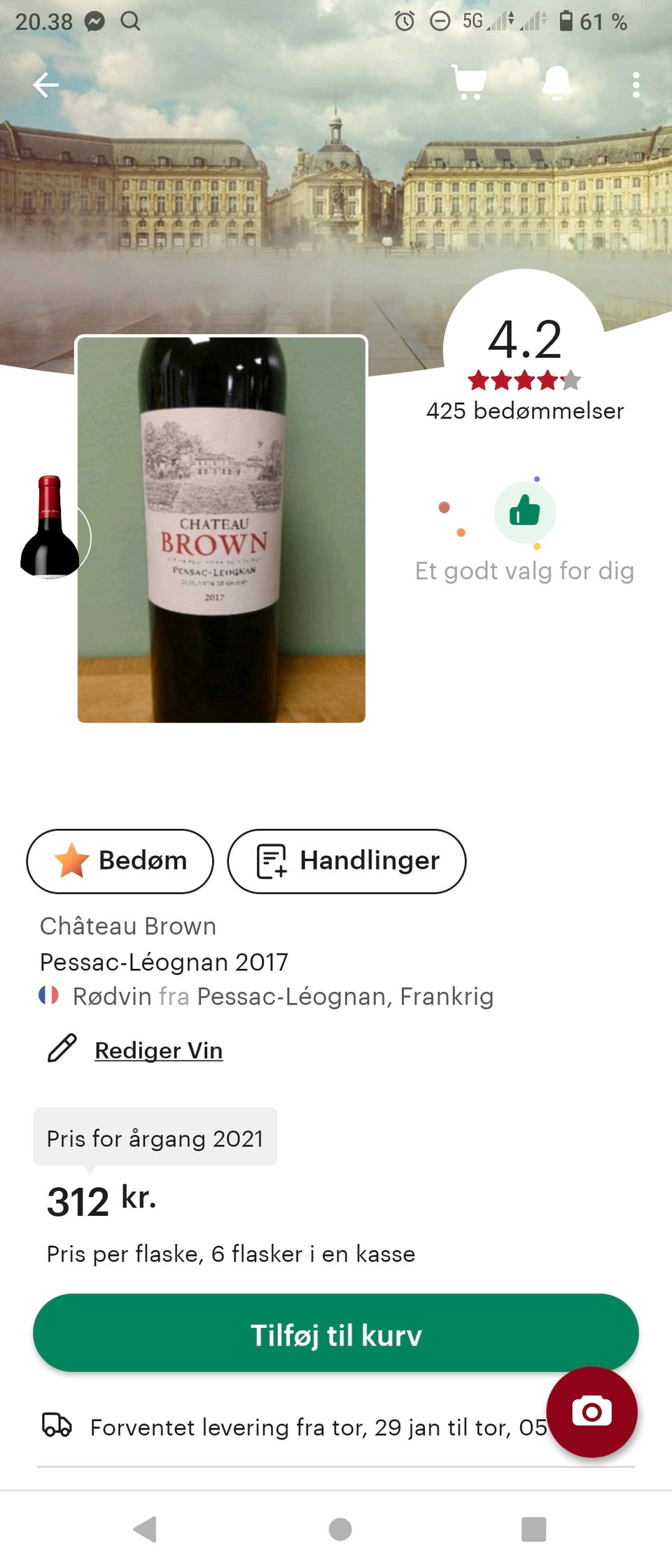Open the Handlinger actions button
The height and width of the screenshot is (1568, 672).
346,860
